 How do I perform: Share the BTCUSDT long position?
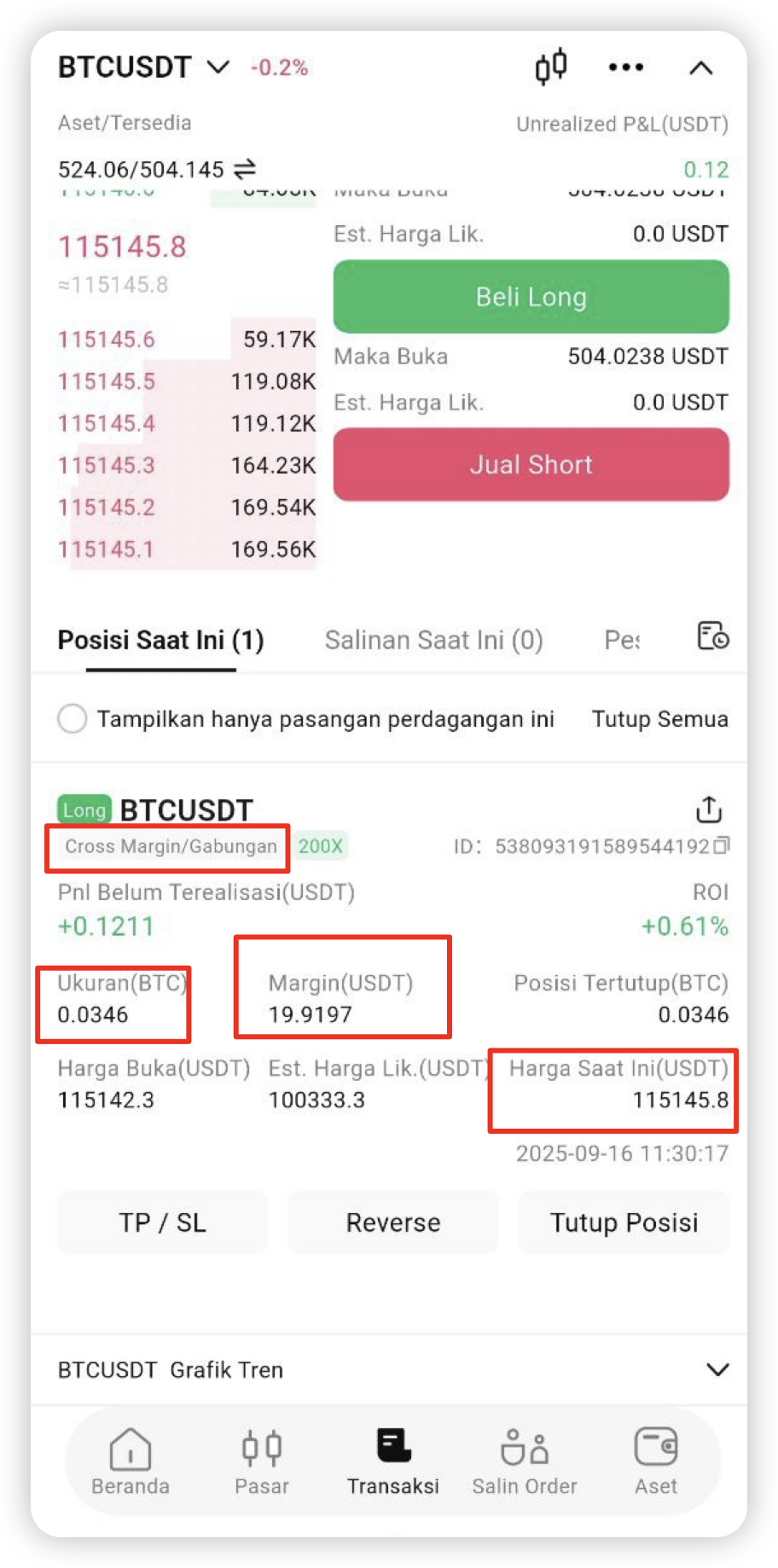[709, 809]
